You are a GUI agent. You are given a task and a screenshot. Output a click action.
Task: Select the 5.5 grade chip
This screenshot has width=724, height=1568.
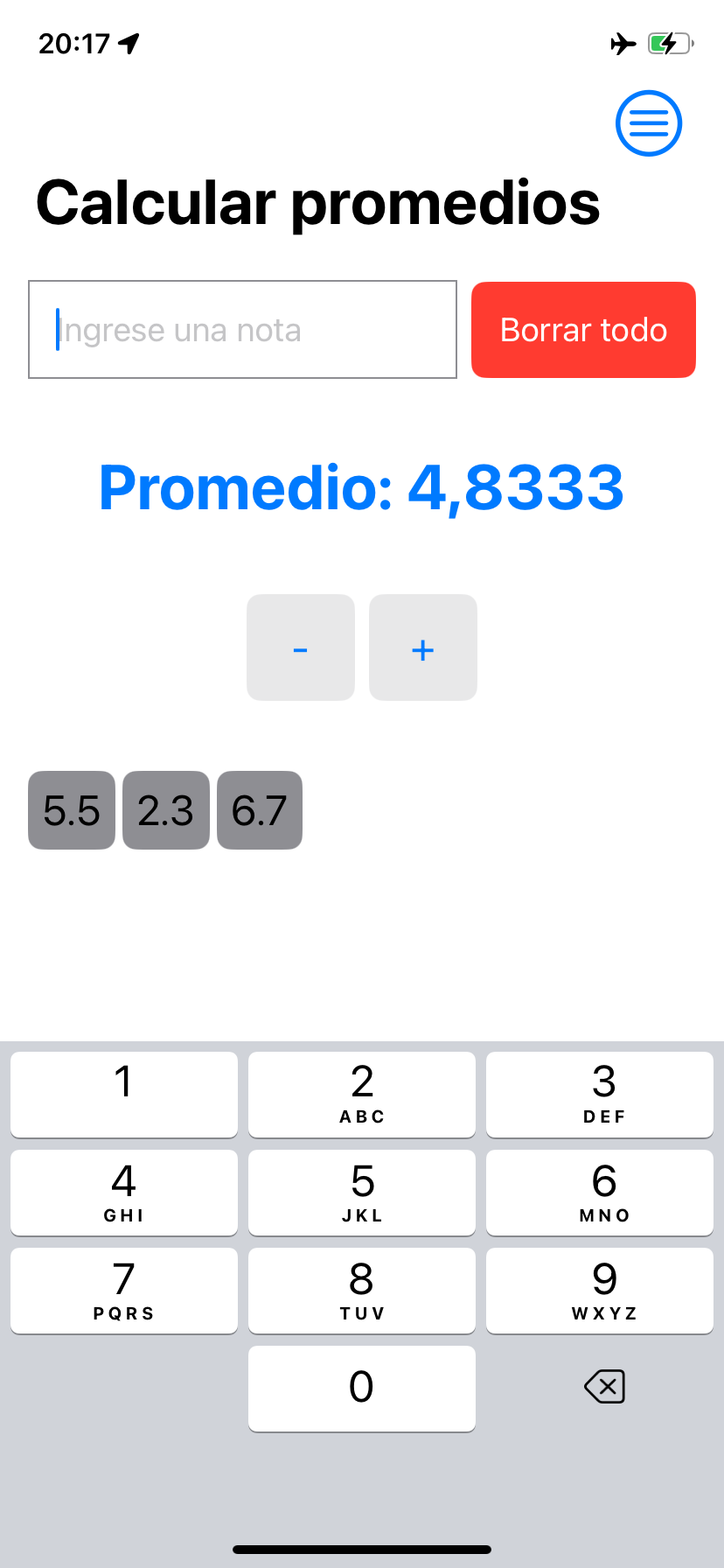[x=72, y=810]
